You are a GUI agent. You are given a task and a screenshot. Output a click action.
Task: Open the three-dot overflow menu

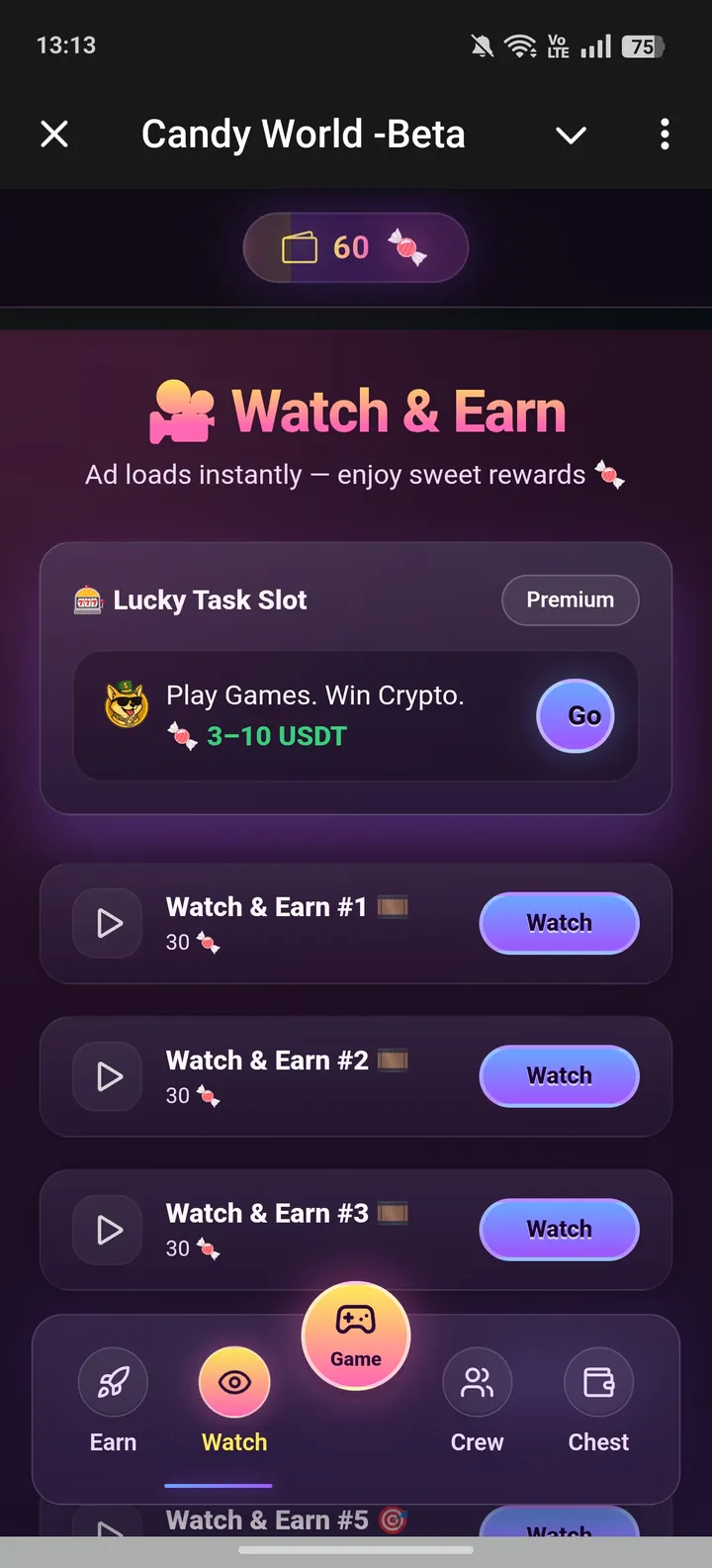(664, 134)
